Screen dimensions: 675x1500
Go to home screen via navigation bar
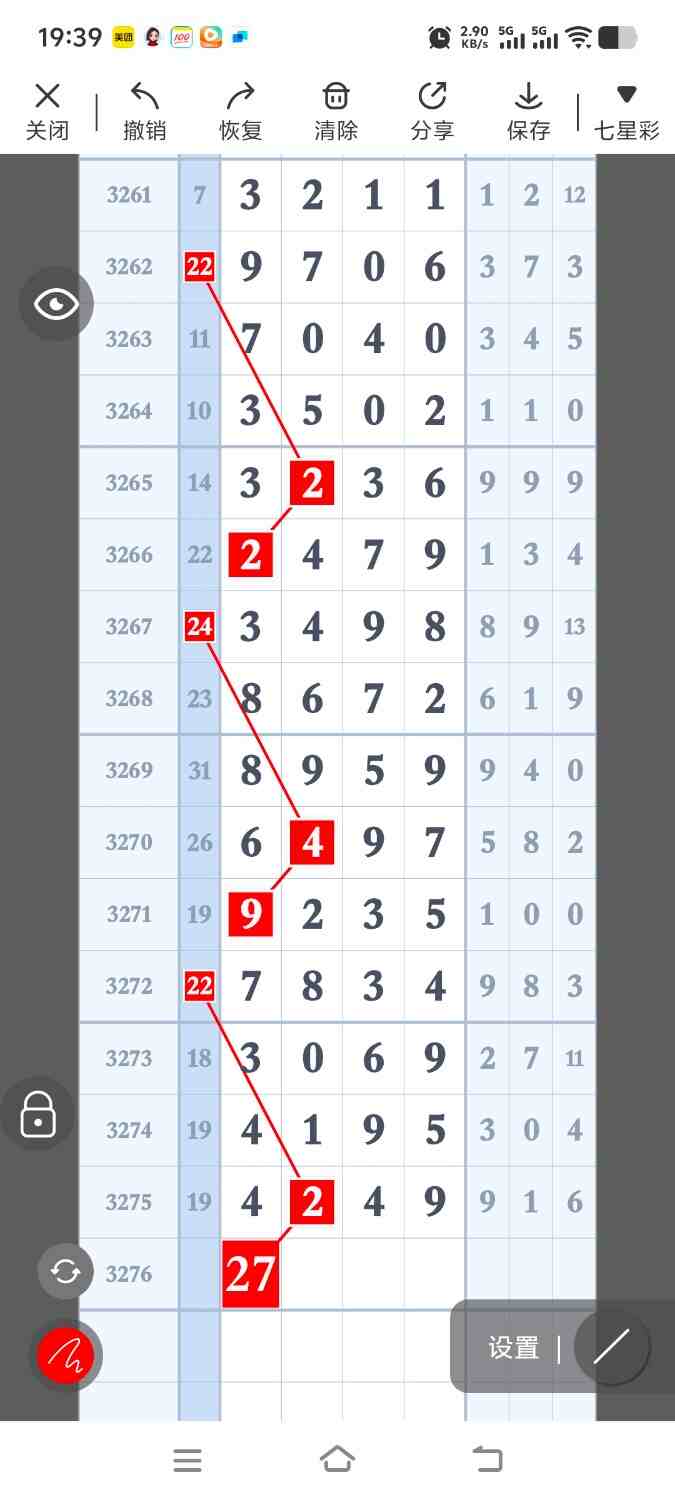[x=337, y=1460]
